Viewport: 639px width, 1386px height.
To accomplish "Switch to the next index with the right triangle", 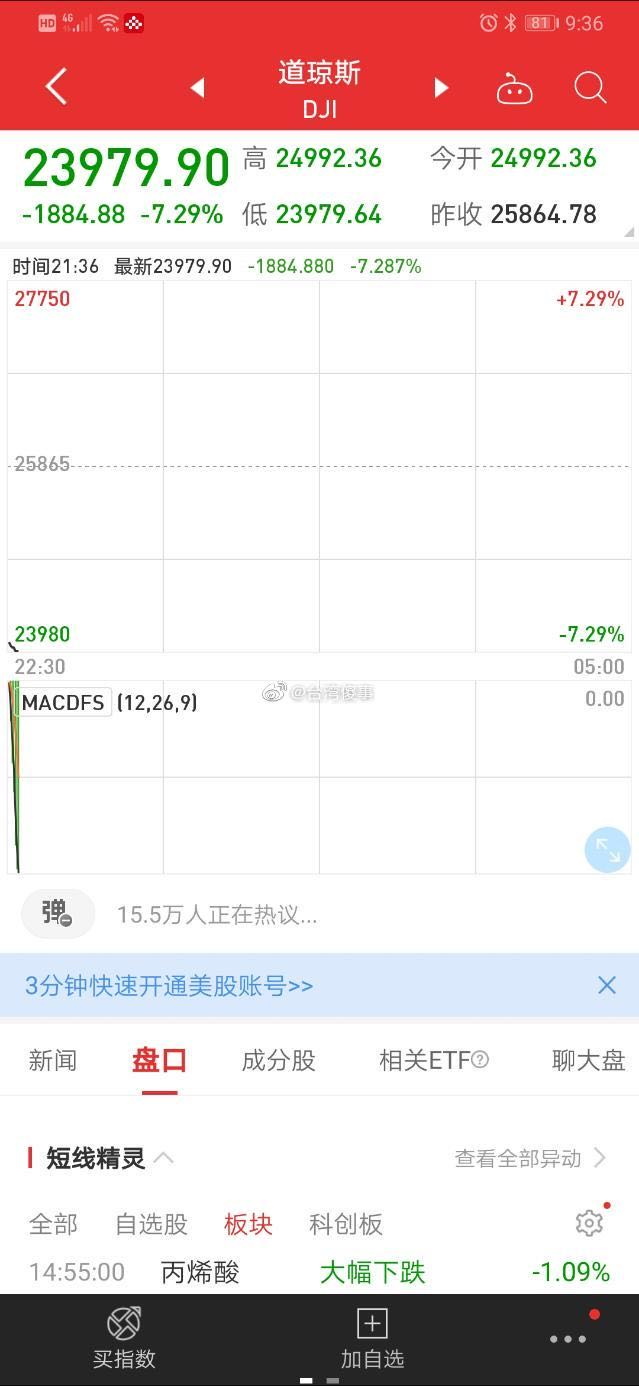I will (441, 88).
